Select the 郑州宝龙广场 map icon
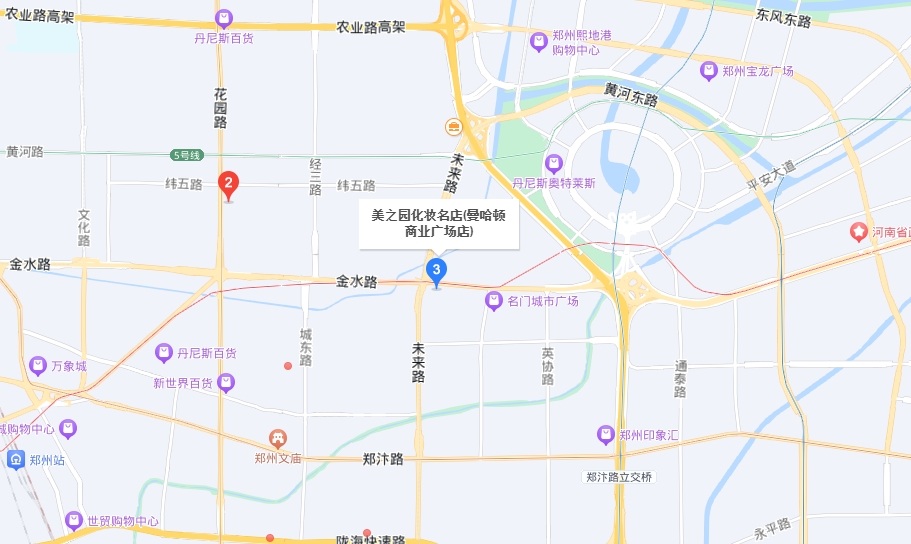Image resolution: width=911 pixels, height=544 pixels. [x=709, y=71]
